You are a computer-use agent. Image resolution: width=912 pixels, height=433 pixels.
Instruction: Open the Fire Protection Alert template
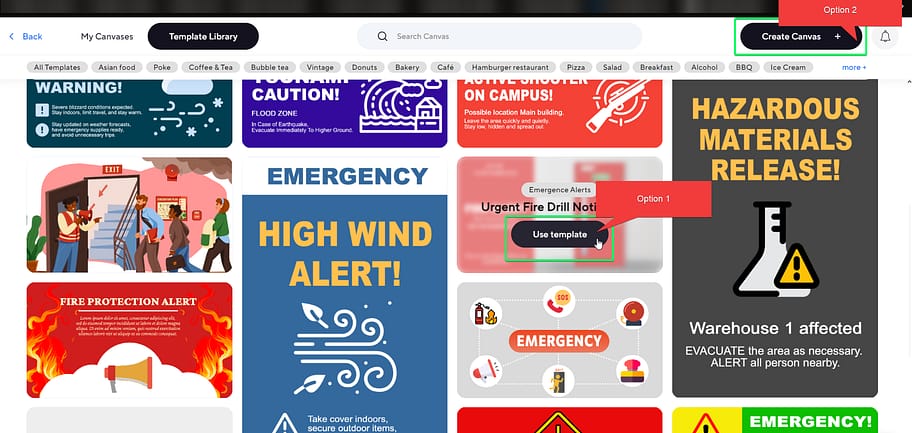129,340
